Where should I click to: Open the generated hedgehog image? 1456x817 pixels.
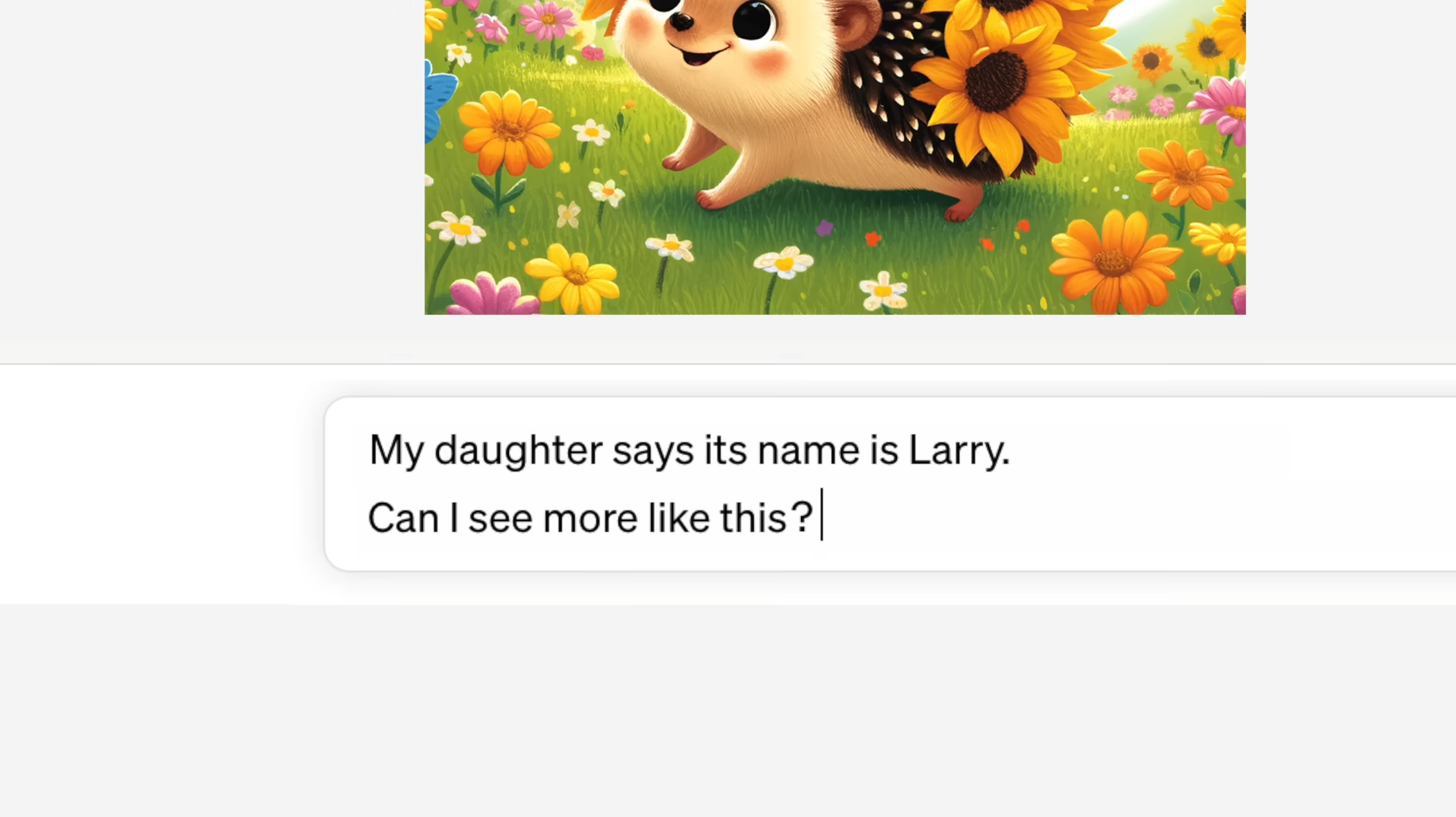834,156
